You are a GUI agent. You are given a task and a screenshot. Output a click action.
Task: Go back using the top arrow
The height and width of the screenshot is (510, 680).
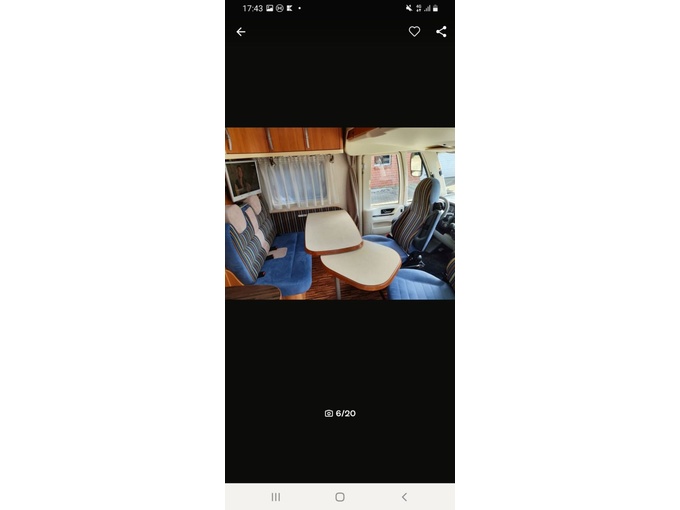[x=240, y=32]
